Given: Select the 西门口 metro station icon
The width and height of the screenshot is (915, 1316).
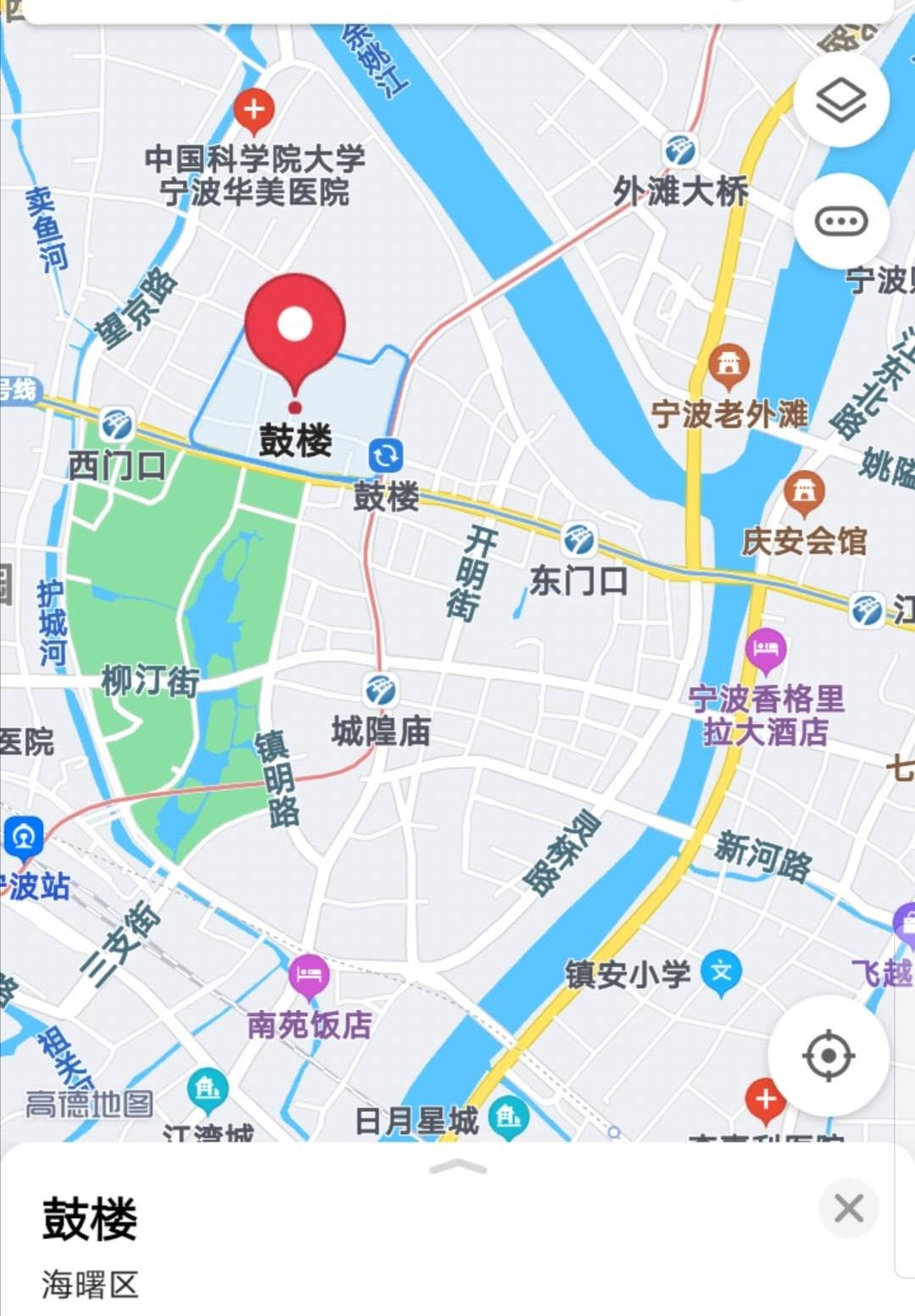Looking at the screenshot, I should coord(117,424).
